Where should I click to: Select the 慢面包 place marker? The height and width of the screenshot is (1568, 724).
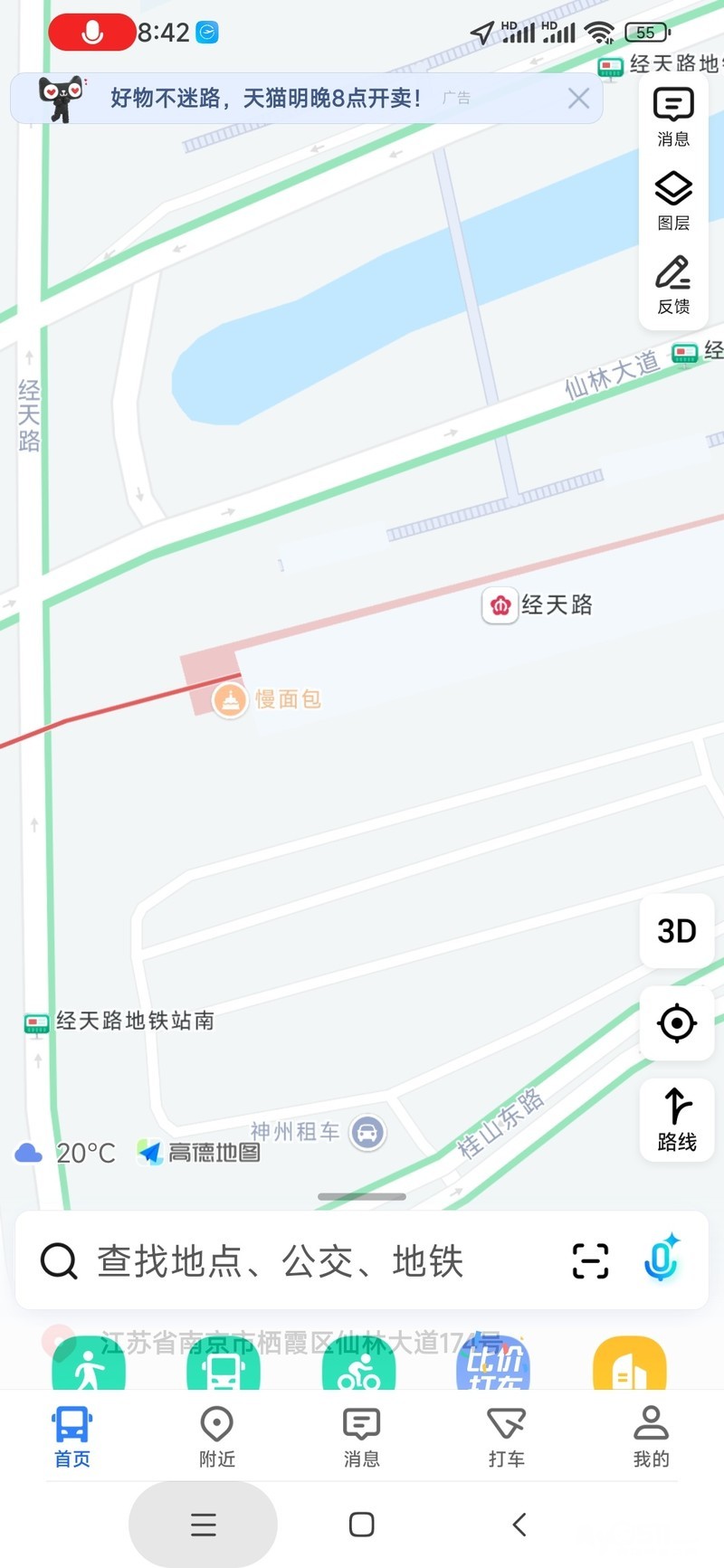230,699
